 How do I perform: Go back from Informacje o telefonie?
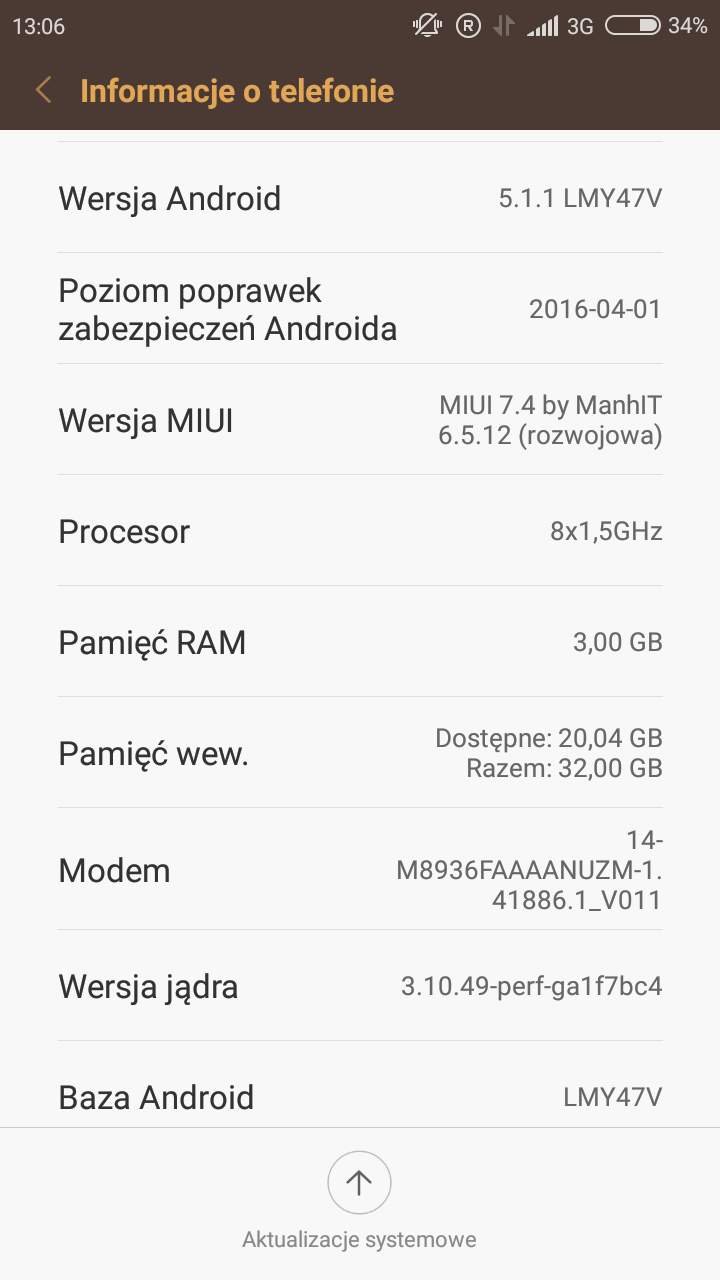pos(43,91)
